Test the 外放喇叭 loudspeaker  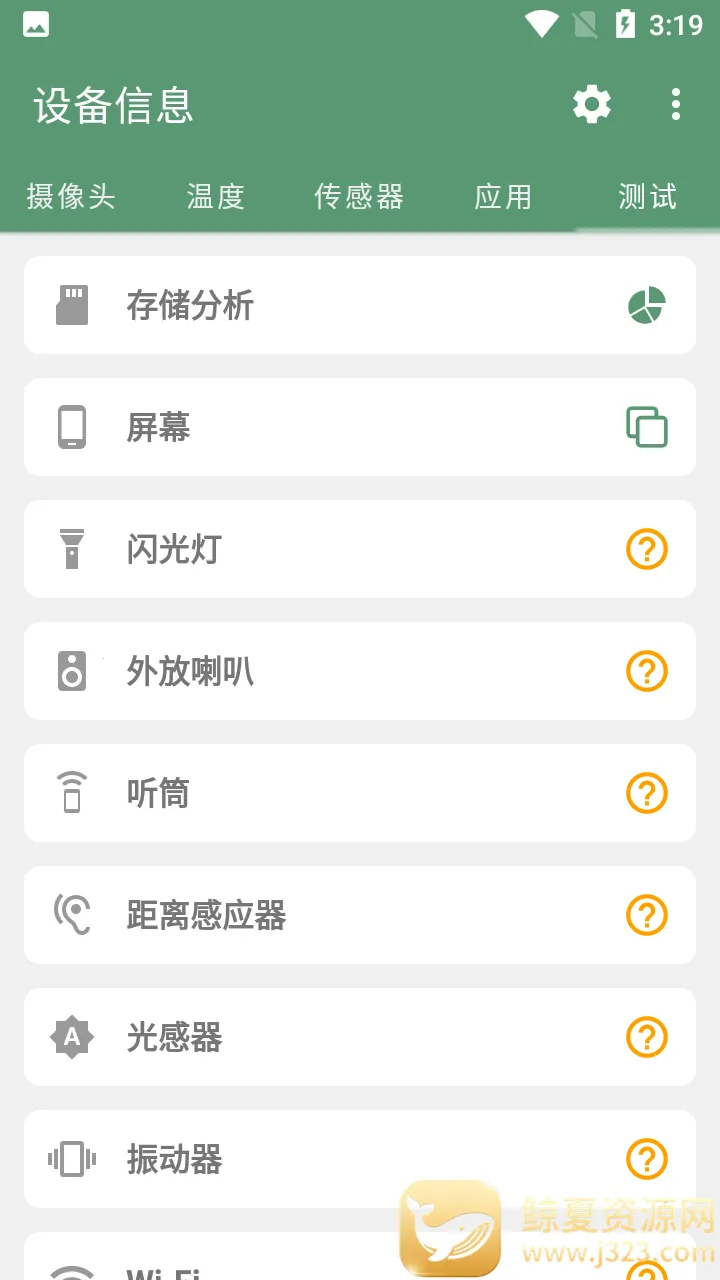pos(360,671)
